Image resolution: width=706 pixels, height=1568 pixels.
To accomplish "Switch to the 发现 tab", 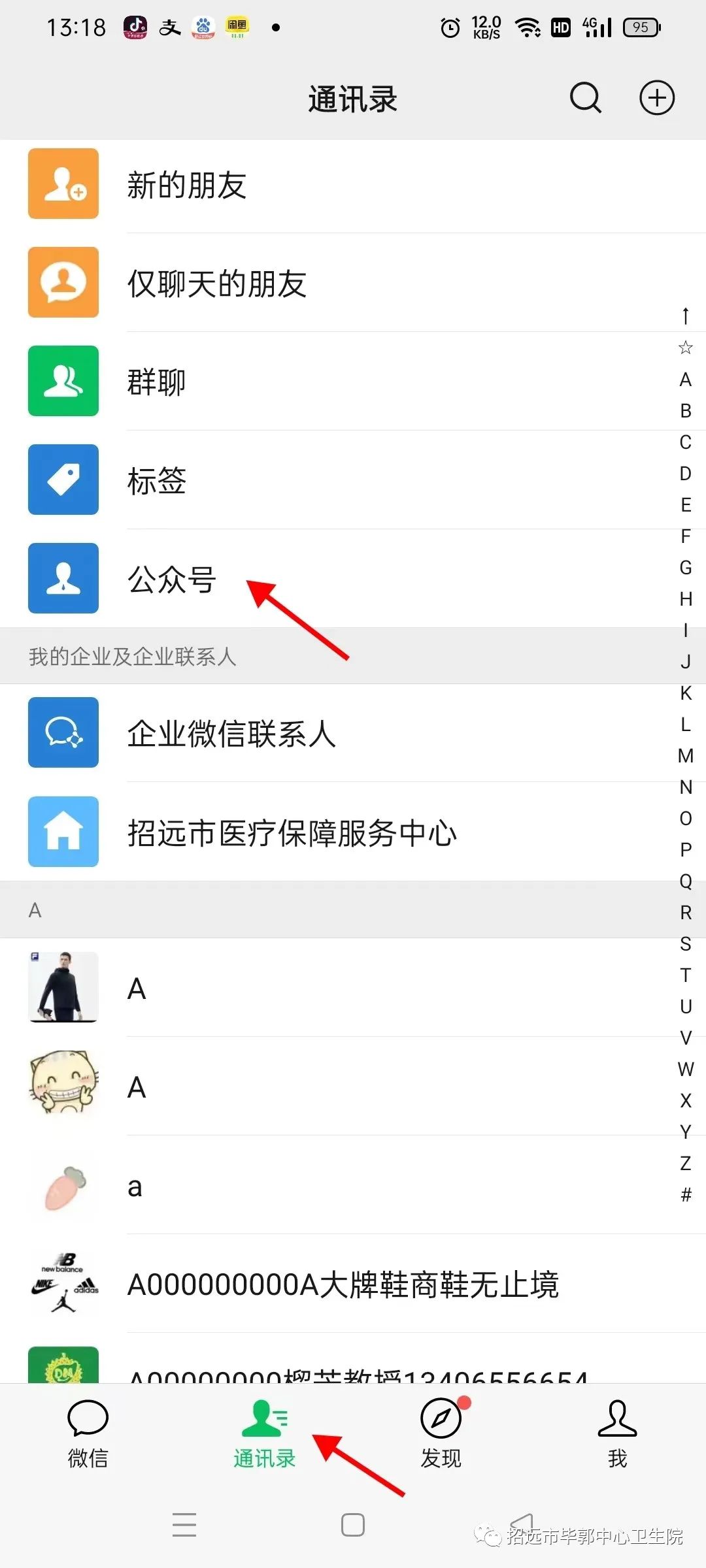I will [x=441, y=1434].
